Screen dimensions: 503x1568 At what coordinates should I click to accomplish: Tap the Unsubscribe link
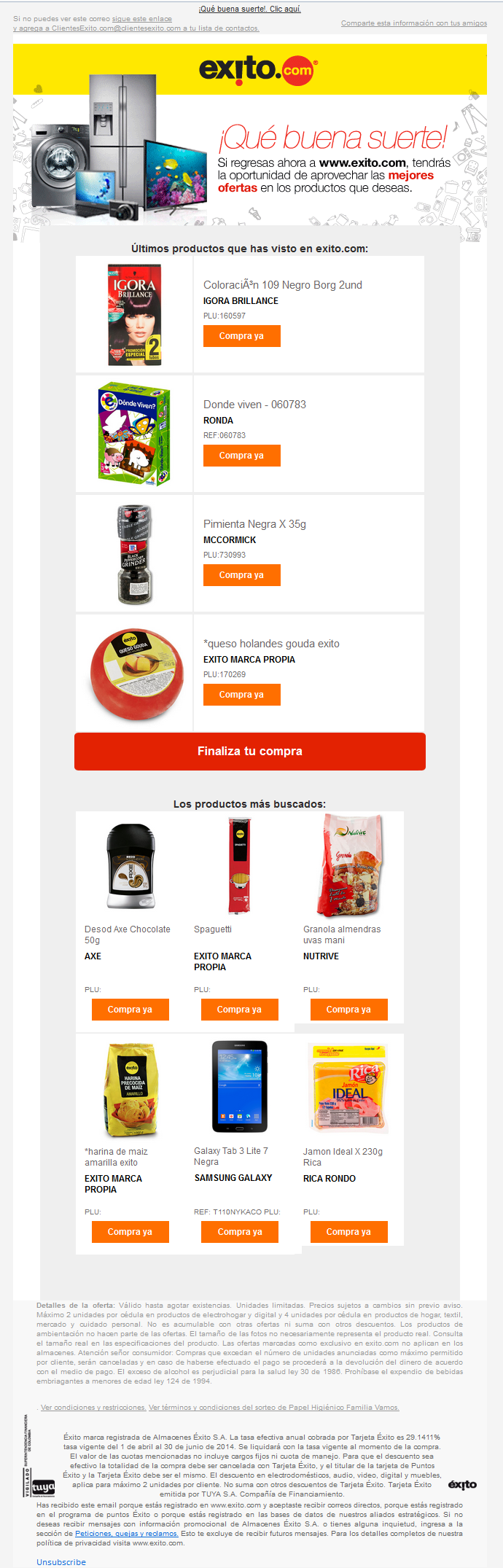pyautogui.click(x=61, y=1562)
